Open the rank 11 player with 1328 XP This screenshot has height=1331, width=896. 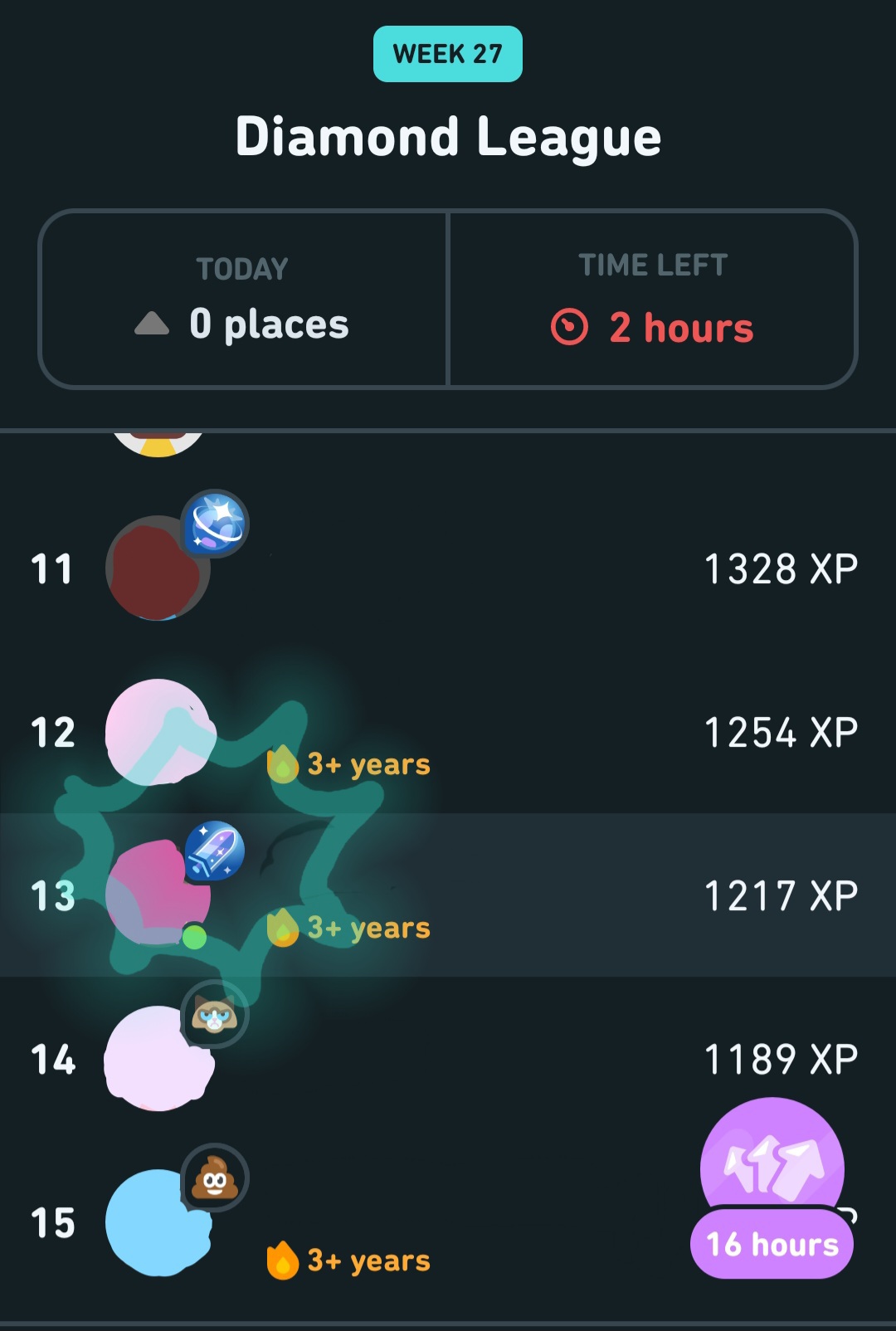click(x=448, y=569)
